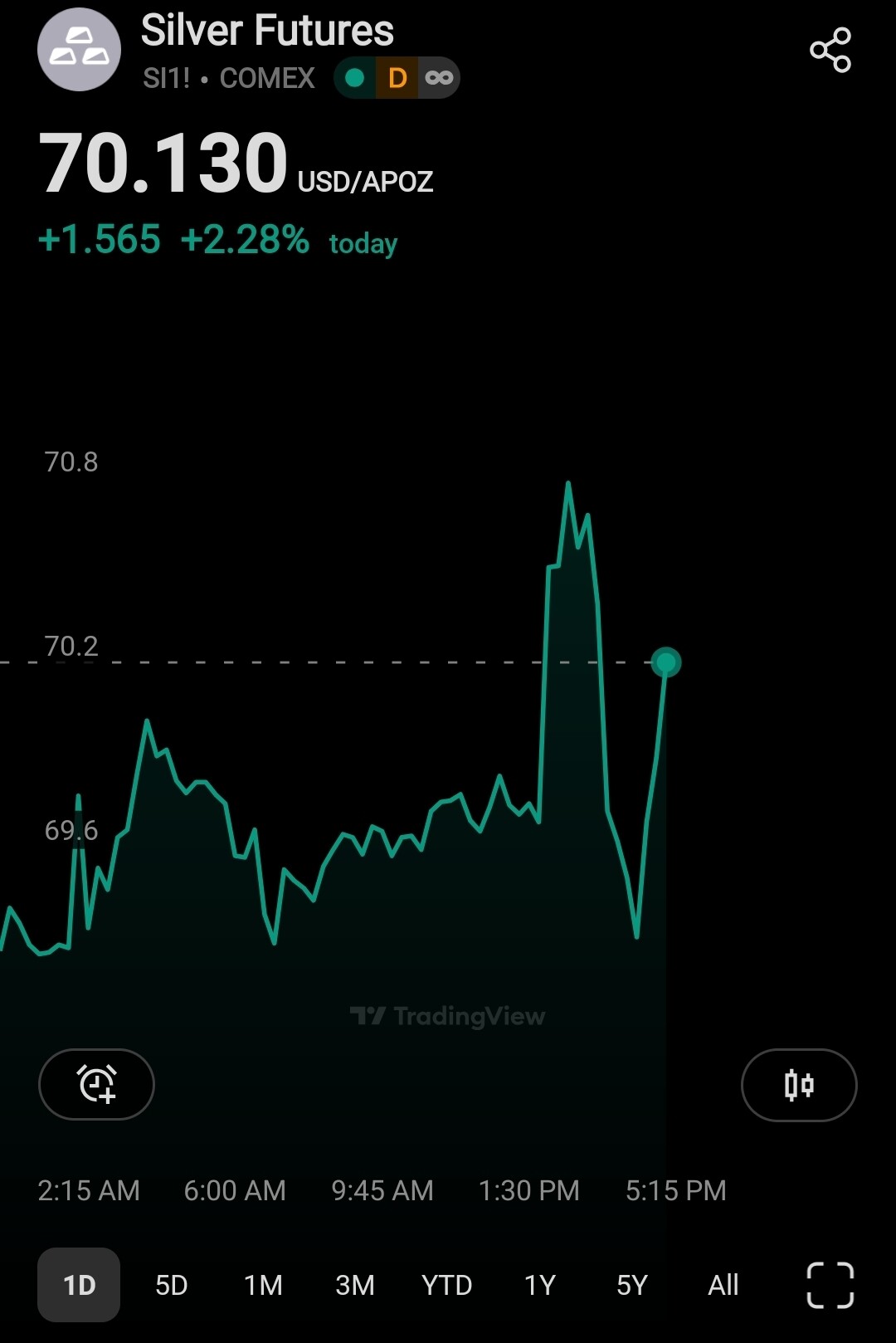Show the 1M chart range

pos(263,1285)
